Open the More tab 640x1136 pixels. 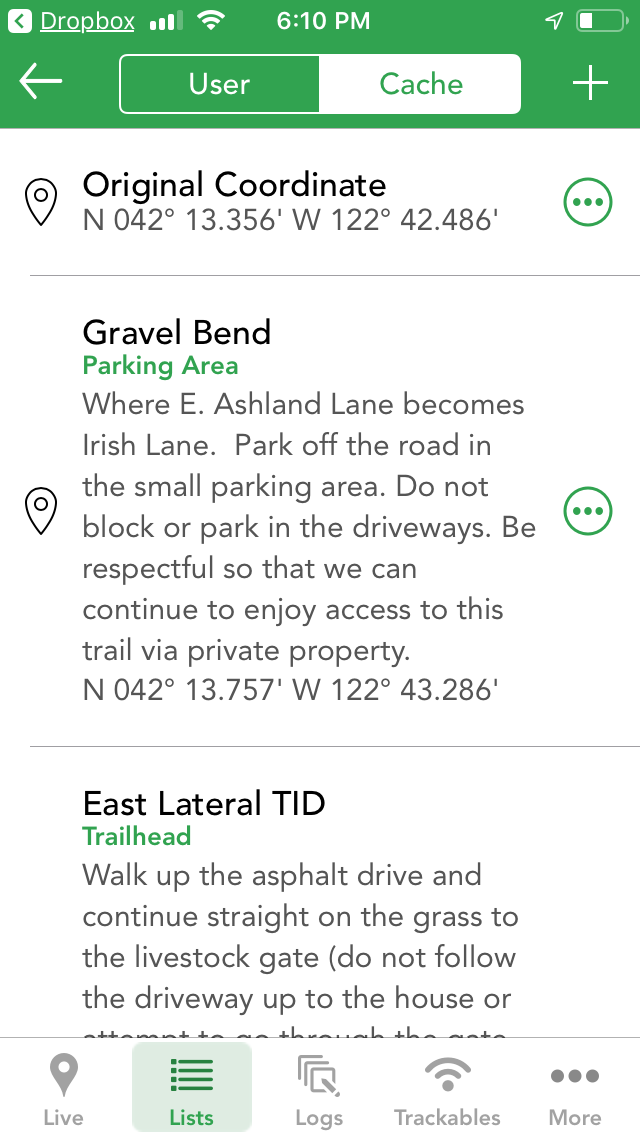tap(575, 1087)
